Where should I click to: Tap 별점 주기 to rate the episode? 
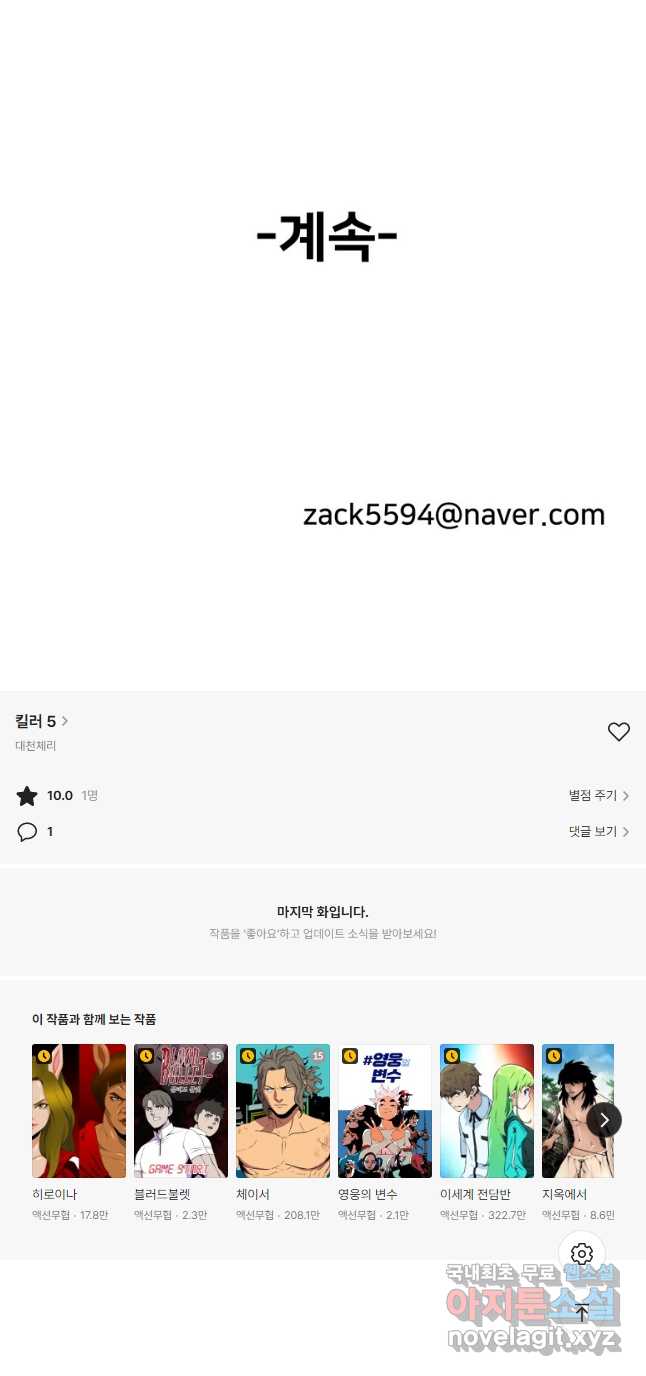(599, 796)
